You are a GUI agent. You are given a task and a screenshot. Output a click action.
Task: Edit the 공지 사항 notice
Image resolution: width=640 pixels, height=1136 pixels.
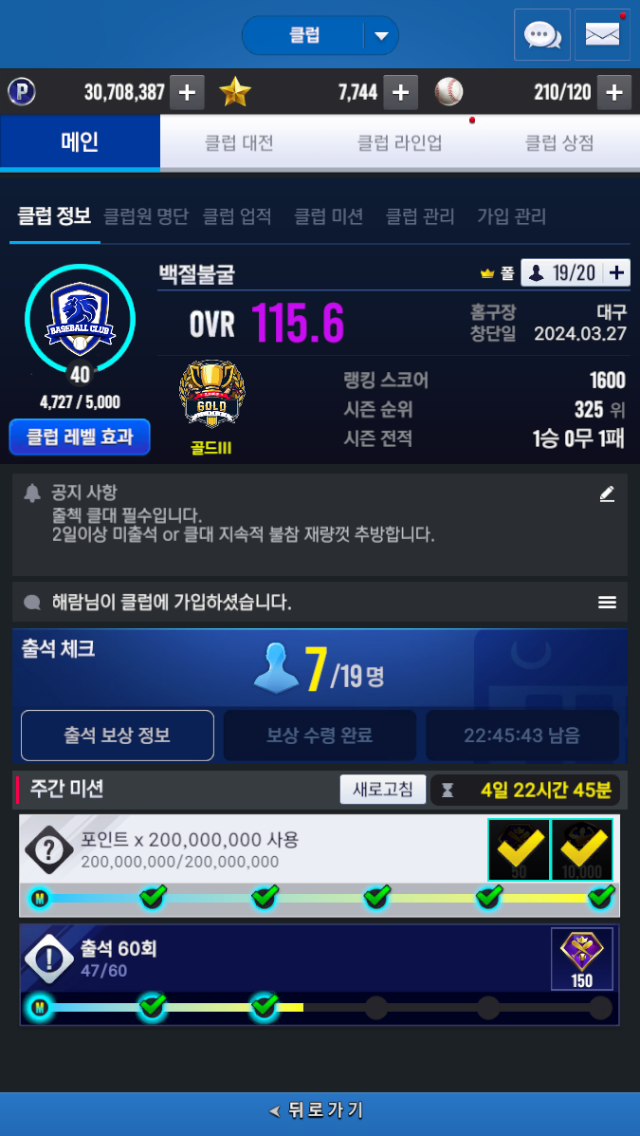coord(607,493)
